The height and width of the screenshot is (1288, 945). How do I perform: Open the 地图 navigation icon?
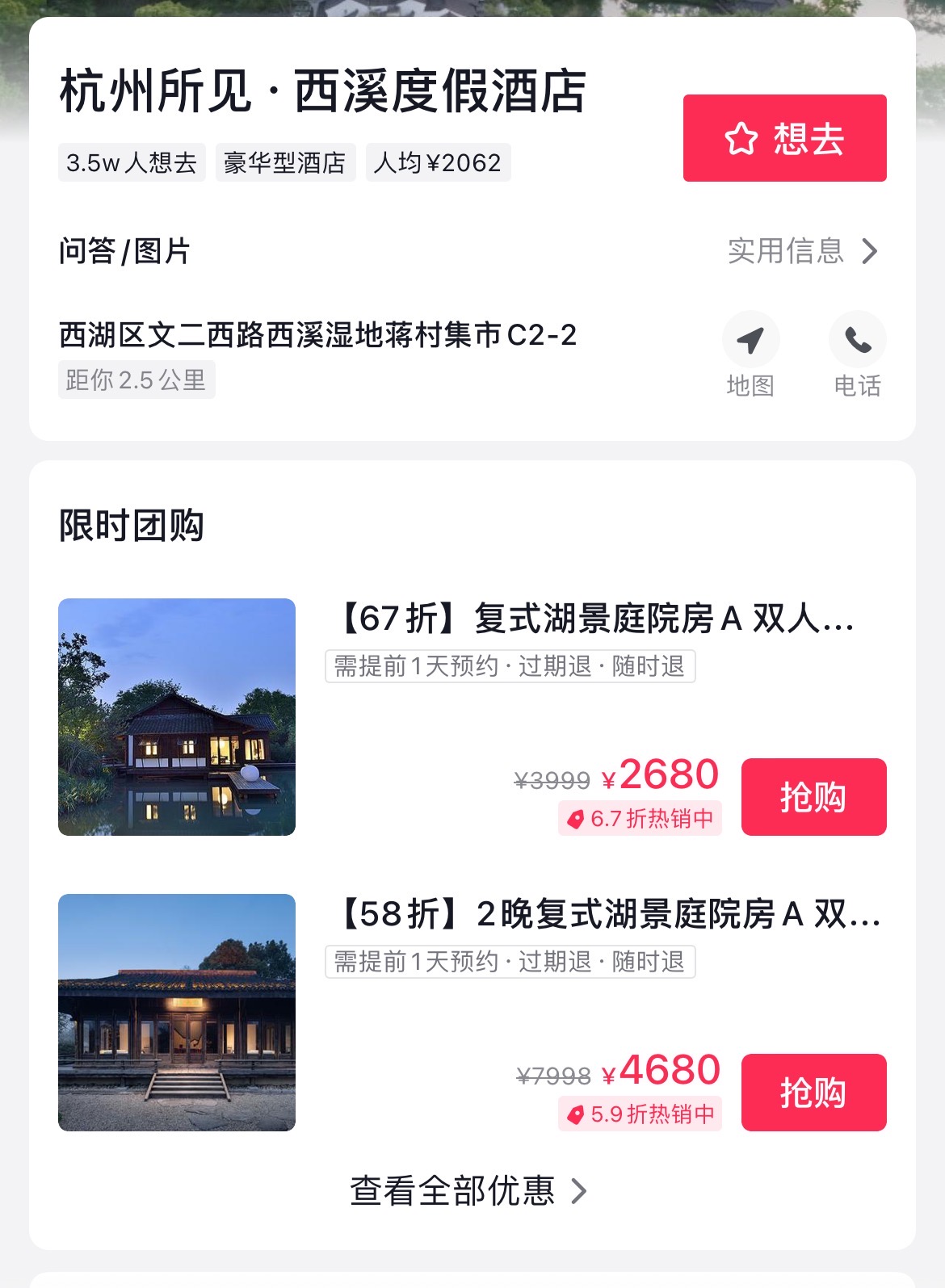[x=750, y=341]
